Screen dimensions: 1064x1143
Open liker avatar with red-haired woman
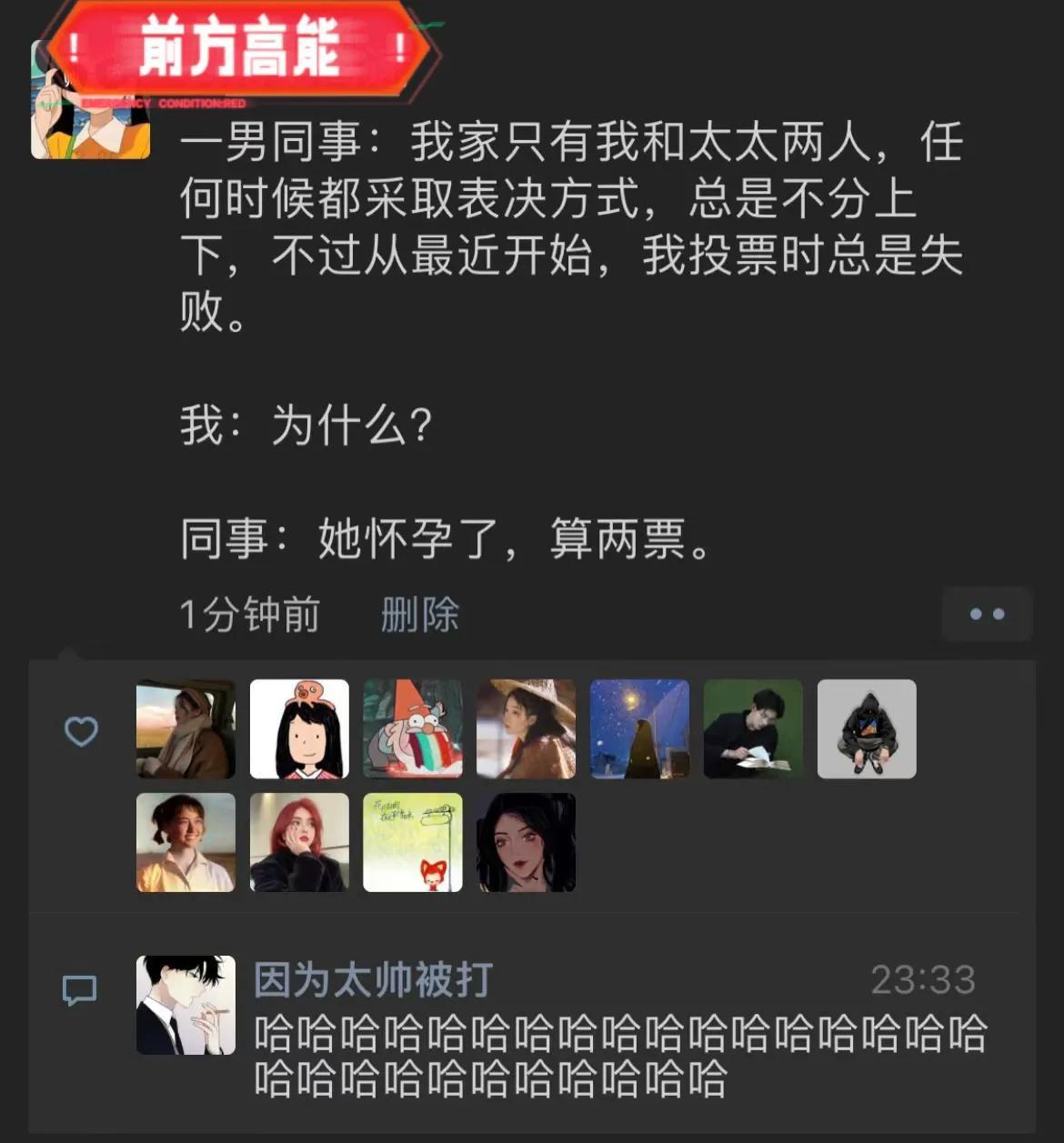[299, 842]
